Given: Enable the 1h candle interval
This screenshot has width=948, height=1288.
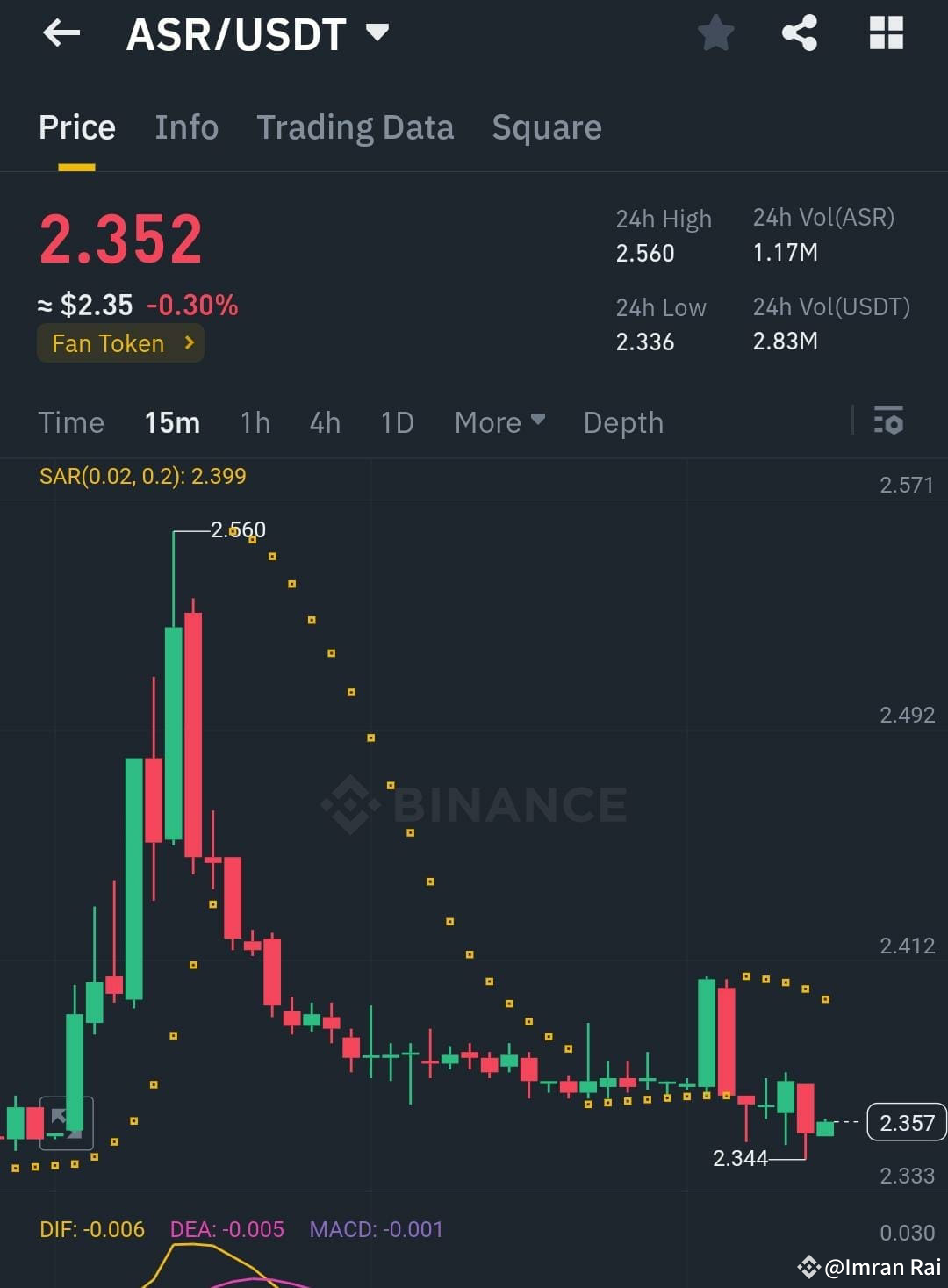Looking at the screenshot, I should point(255,422).
